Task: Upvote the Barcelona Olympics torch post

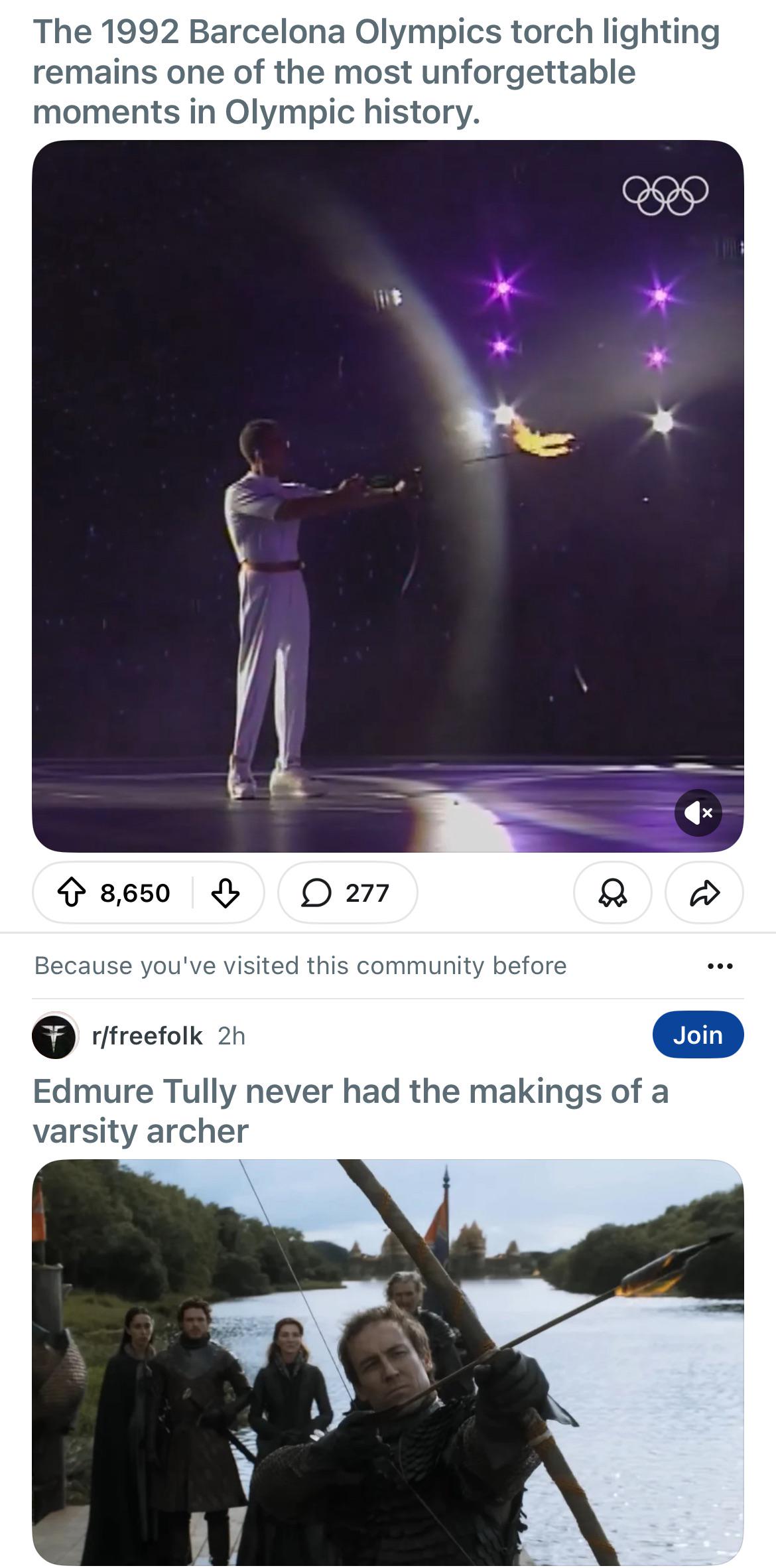Action: point(72,892)
